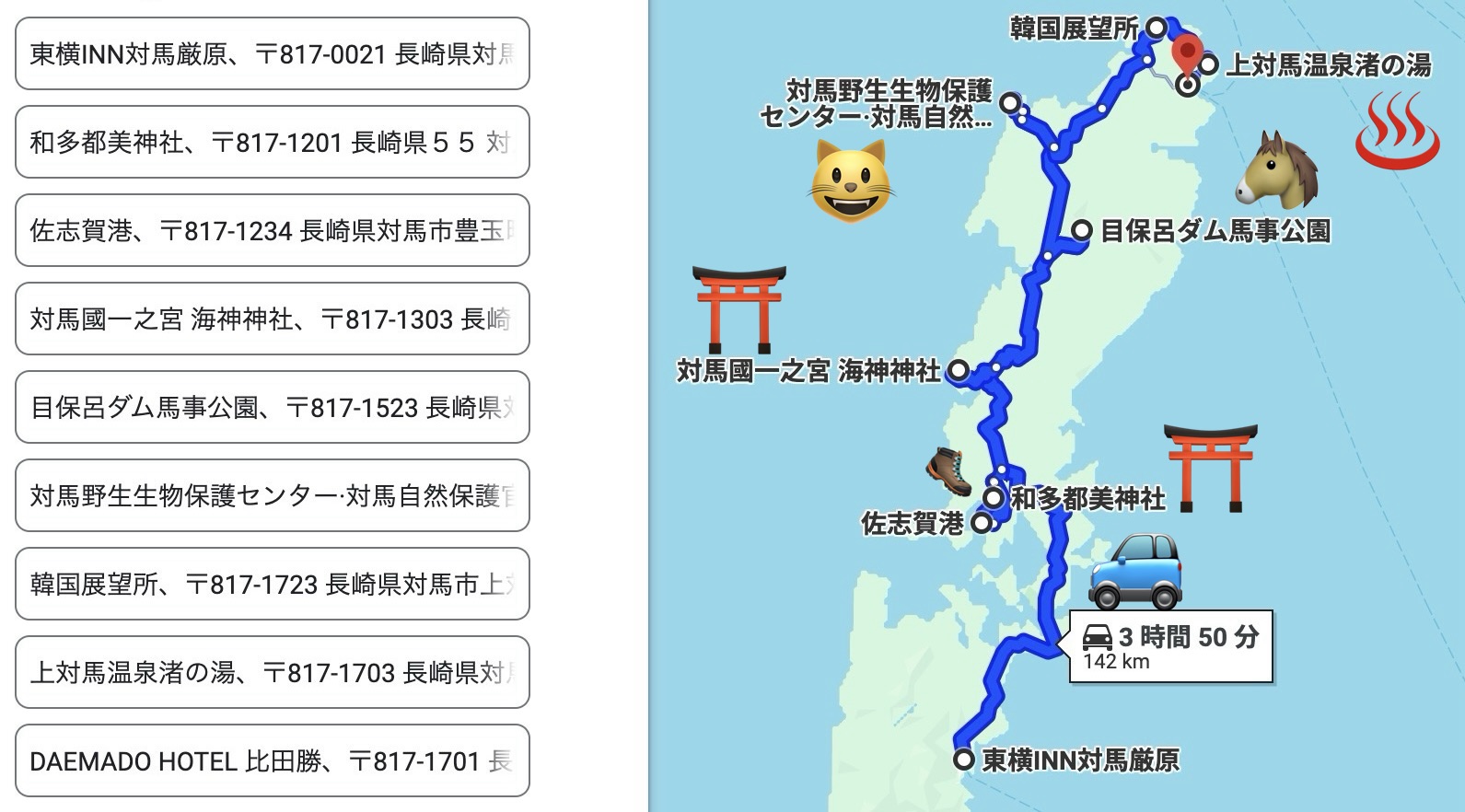Edit the 対馬國一之宮 海神神社 waypoint field

[x=272, y=319]
